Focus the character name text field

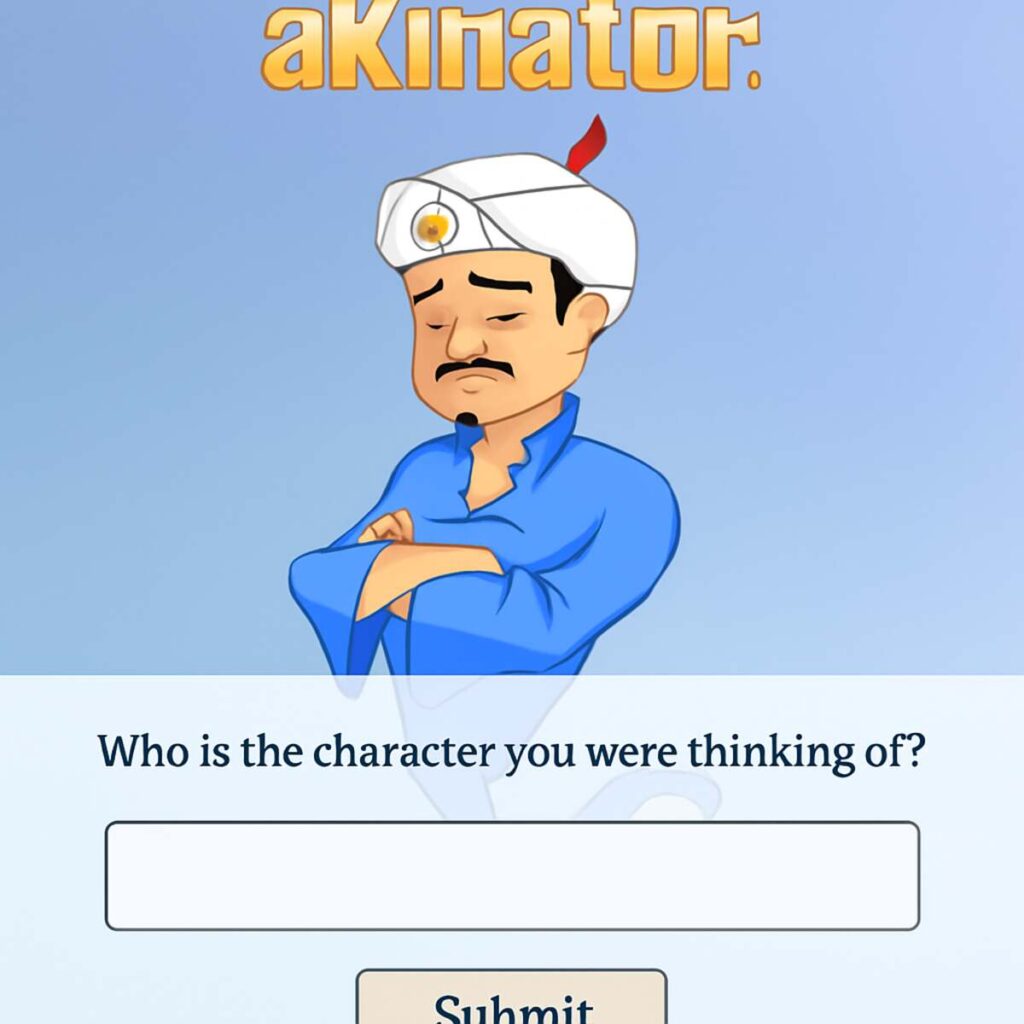512,876
